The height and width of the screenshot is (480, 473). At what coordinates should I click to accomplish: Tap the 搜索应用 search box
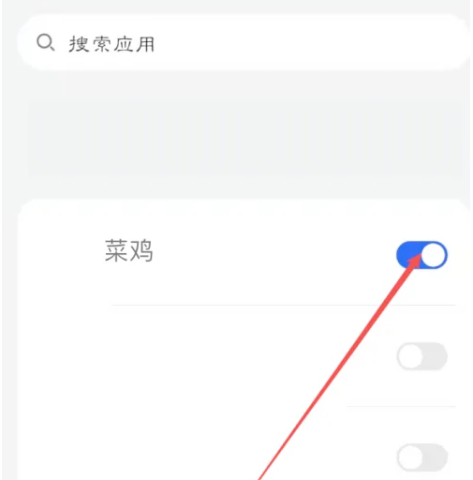[244, 43]
